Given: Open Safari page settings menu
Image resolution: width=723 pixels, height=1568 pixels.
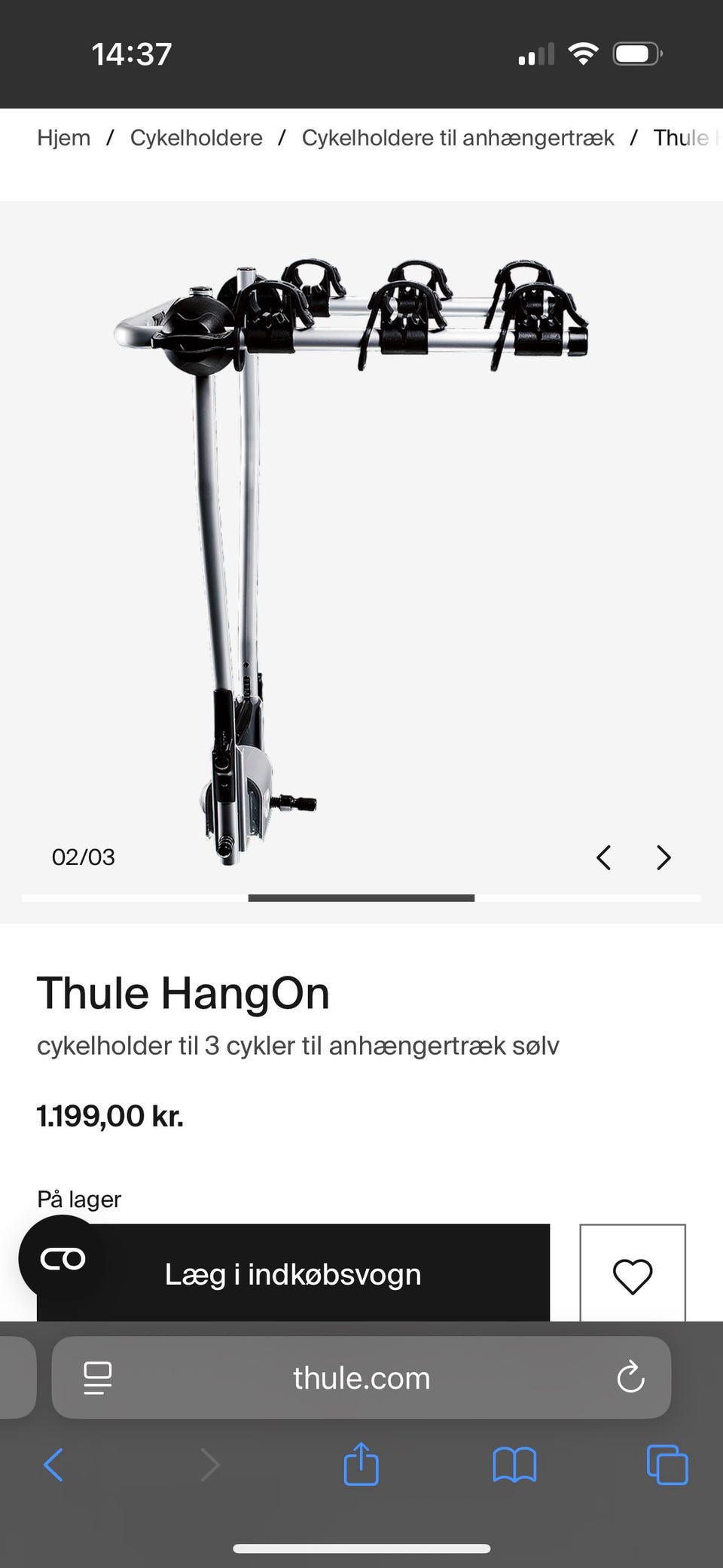Looking at the screenshot, I should click(x=98, y=1378).
